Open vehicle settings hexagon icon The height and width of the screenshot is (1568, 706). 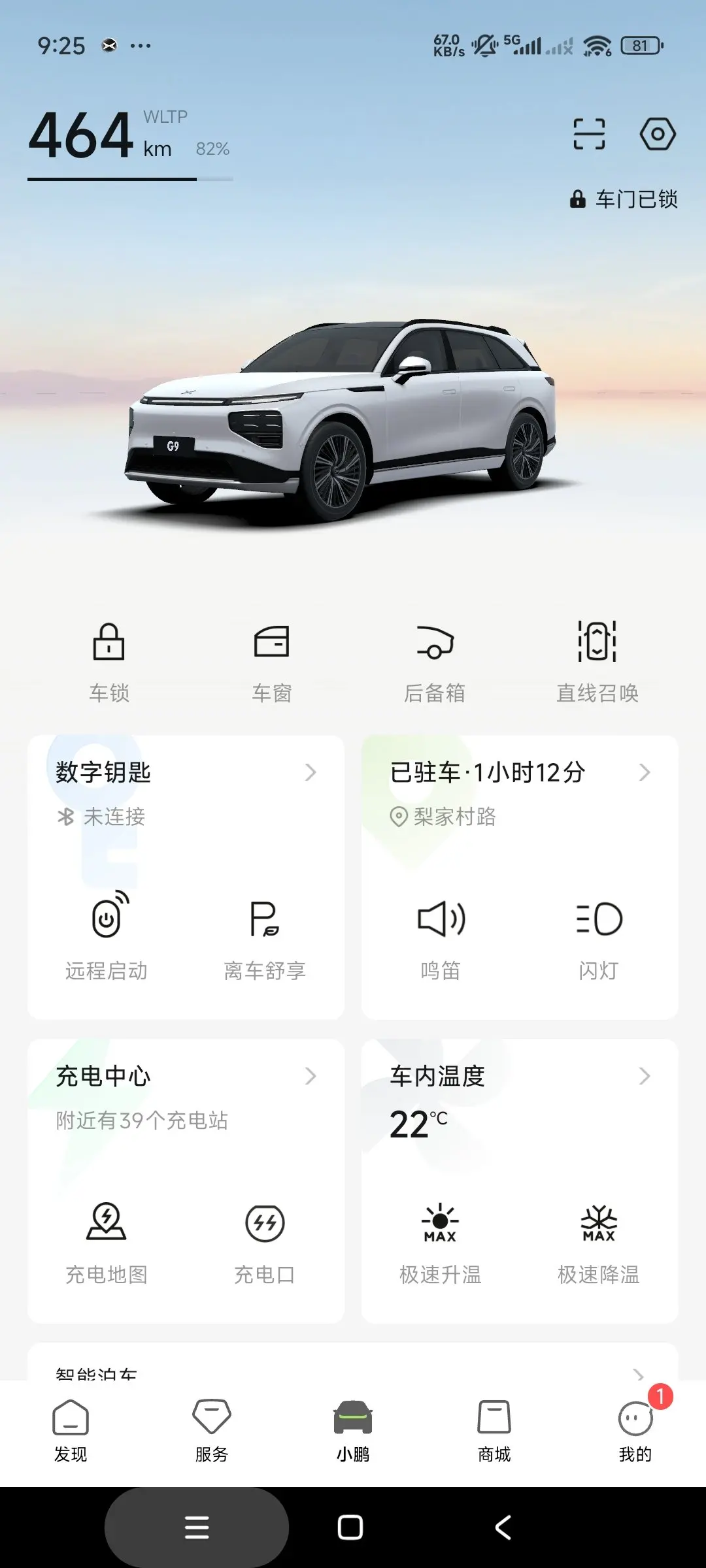tap(657, 135)
